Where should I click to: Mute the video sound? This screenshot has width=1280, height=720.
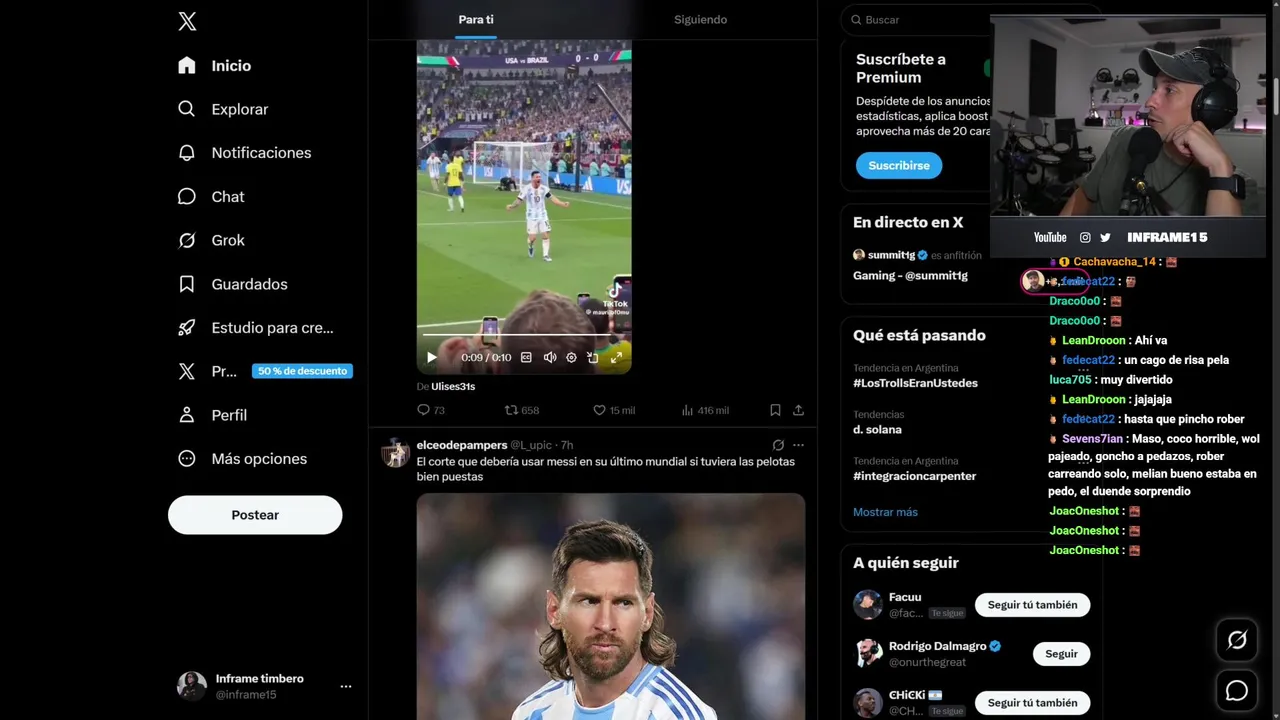coord(550,357)
